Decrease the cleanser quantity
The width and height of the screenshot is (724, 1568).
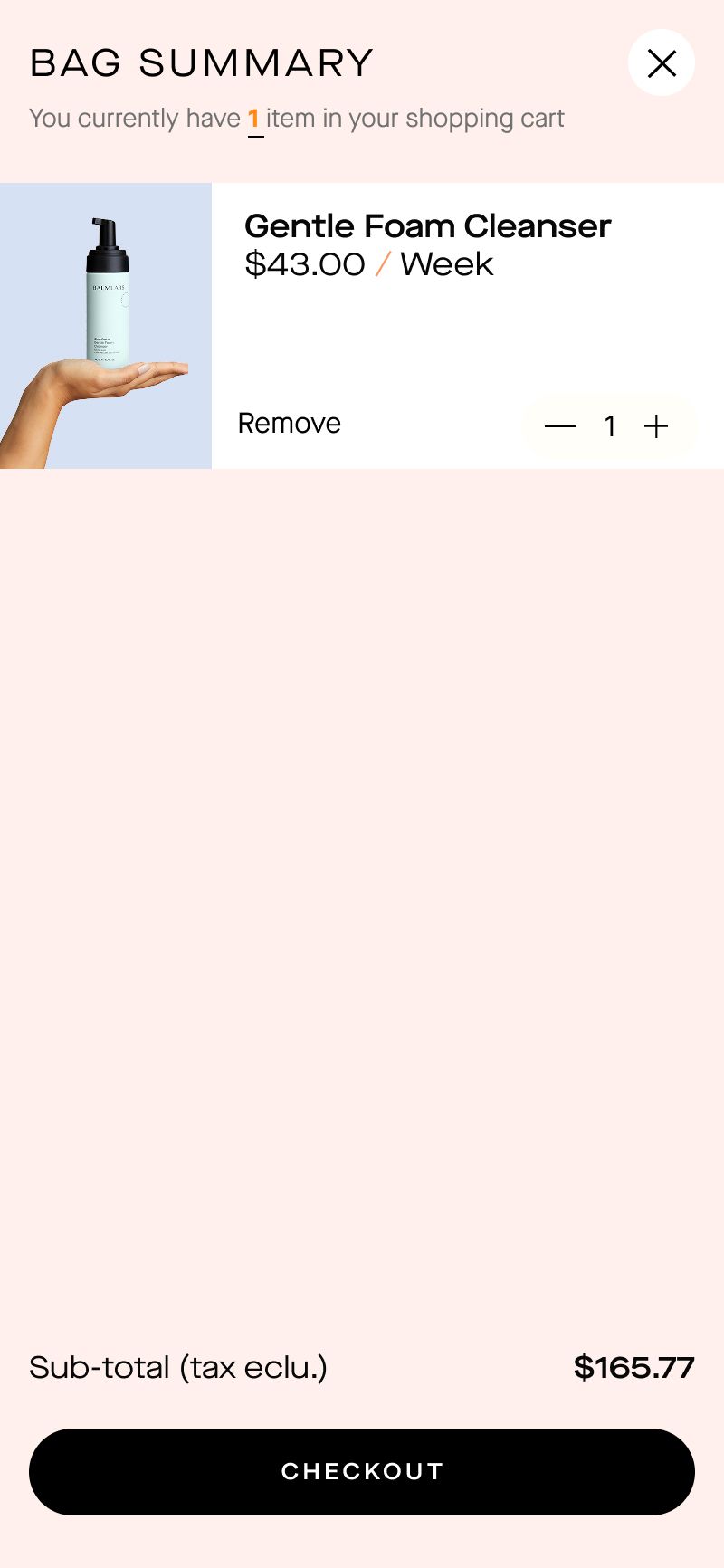pyautogui.click(x=560, y=425)
